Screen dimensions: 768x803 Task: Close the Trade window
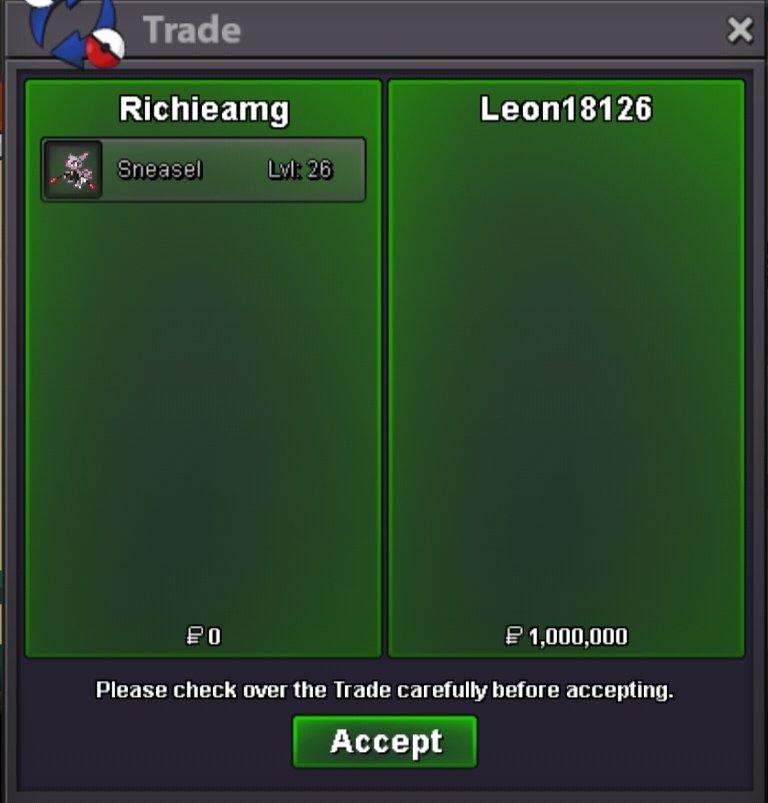[x=740, y=31]
